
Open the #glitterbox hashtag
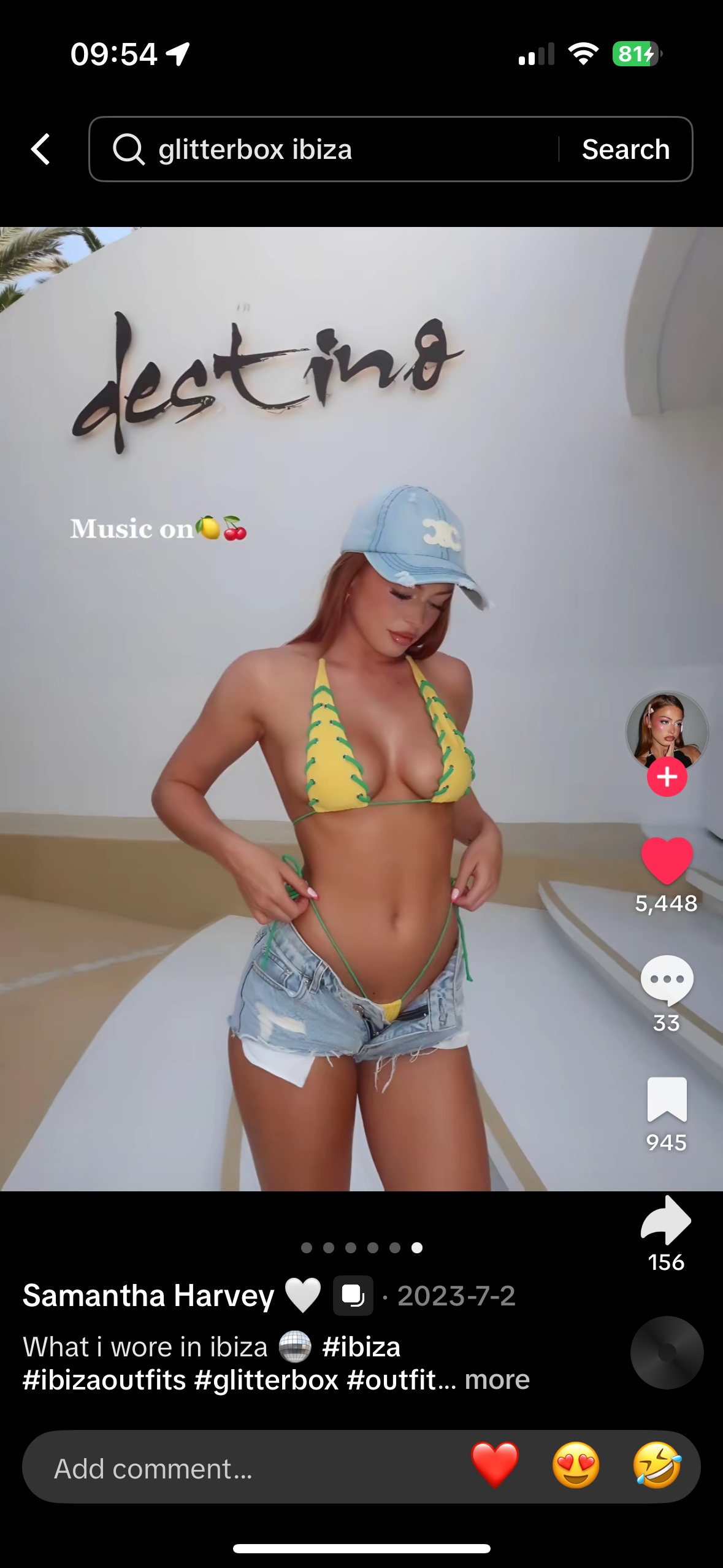(x=266, y=1380)
